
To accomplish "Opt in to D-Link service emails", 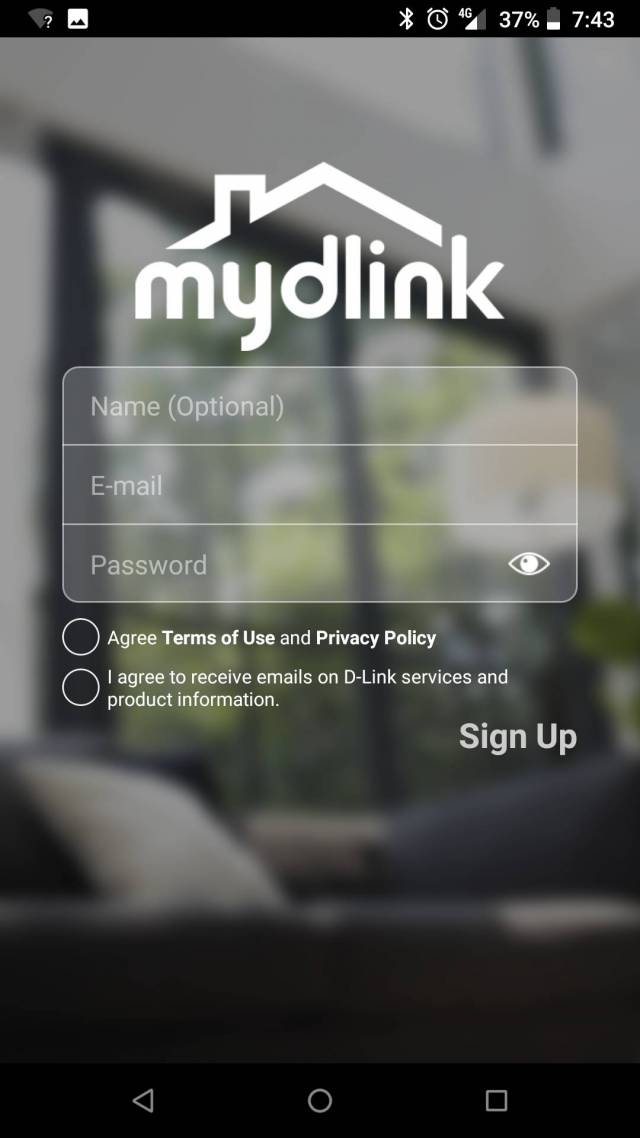I will coord(81,687).
